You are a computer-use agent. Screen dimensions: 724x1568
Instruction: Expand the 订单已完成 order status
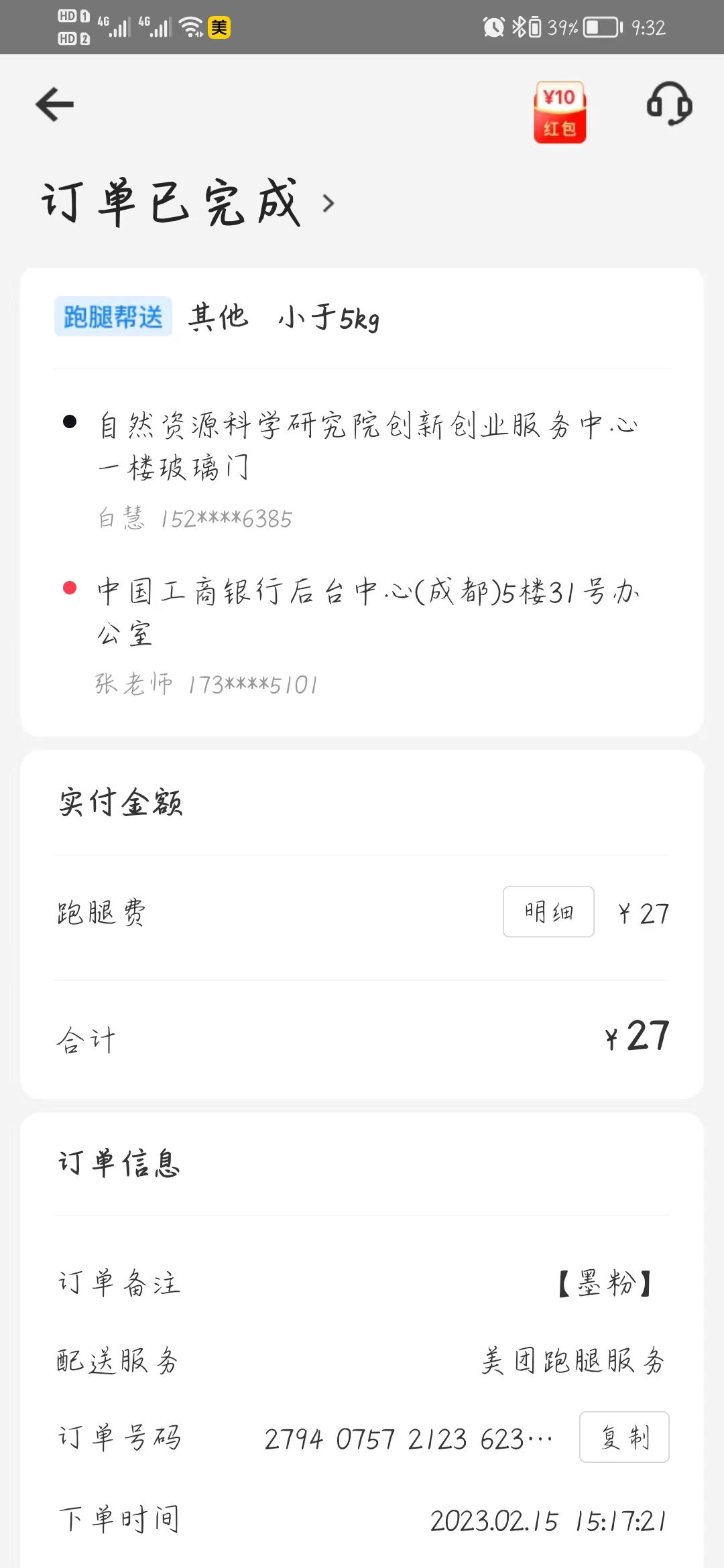(188, 202)
